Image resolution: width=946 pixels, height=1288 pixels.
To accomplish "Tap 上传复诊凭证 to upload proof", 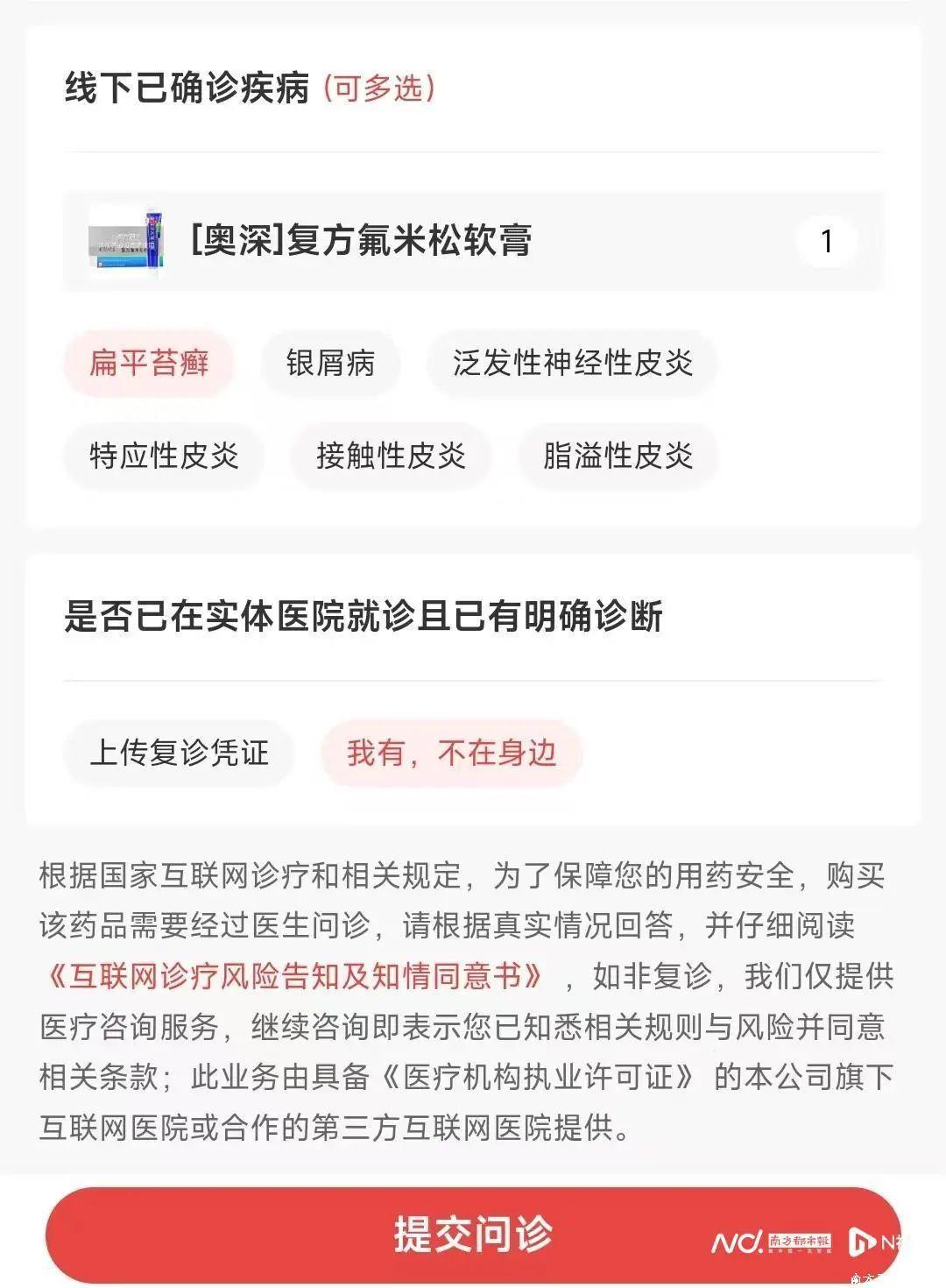I will click(179, 753).
